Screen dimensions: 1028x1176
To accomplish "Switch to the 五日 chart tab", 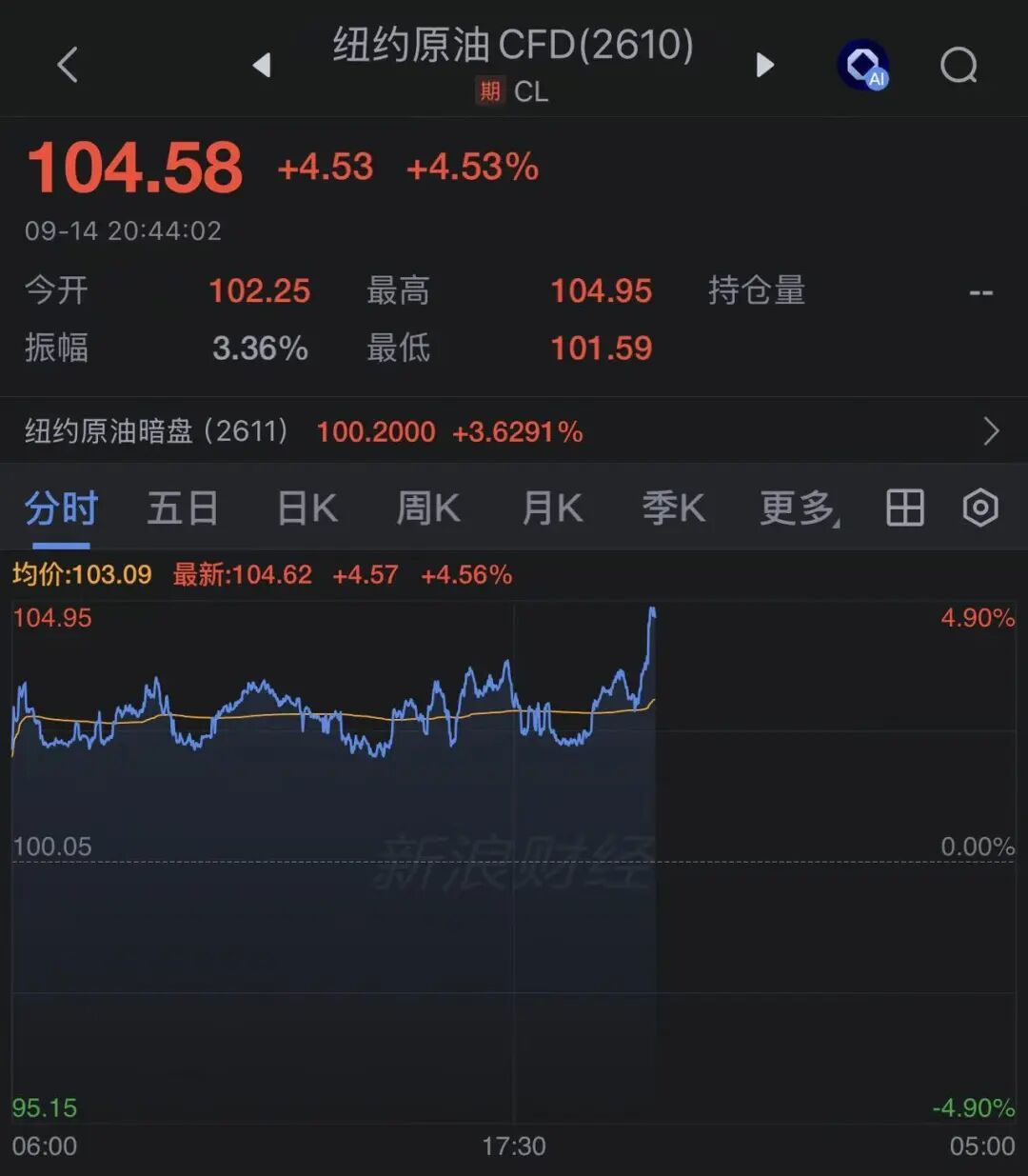I will click(183, 508).
